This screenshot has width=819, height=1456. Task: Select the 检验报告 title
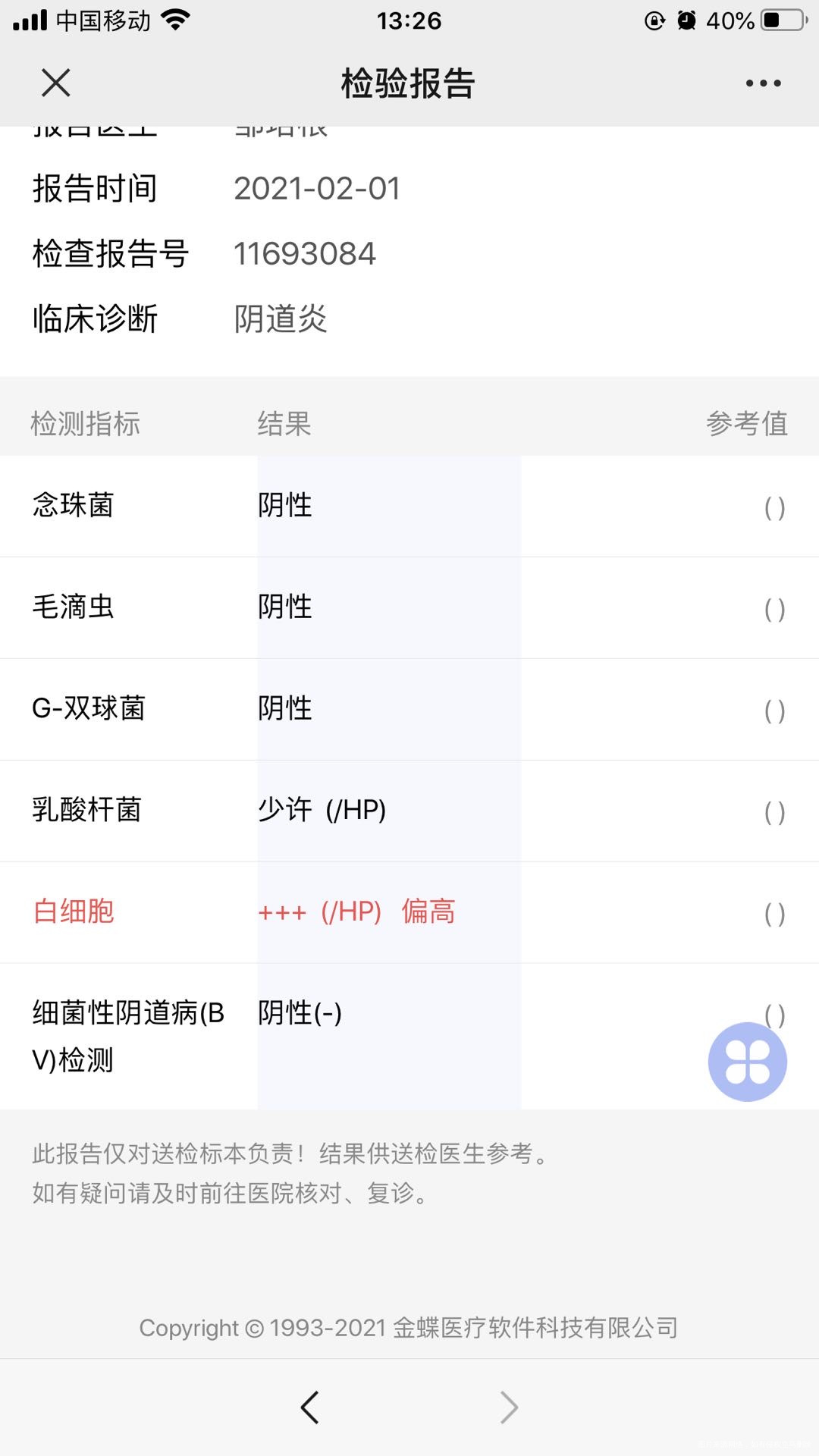(x=409, y=83)
